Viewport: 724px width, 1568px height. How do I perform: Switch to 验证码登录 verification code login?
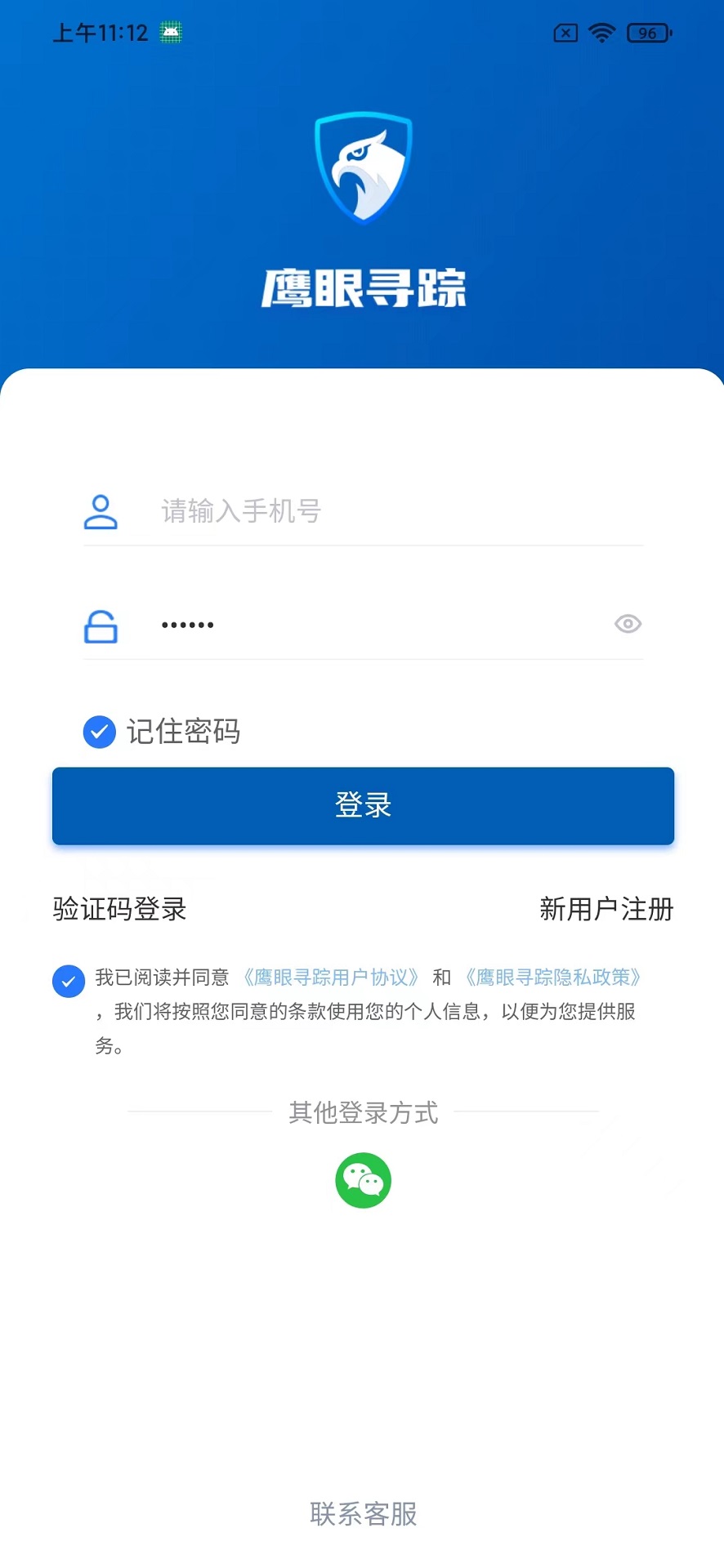[x=119, y=909]
